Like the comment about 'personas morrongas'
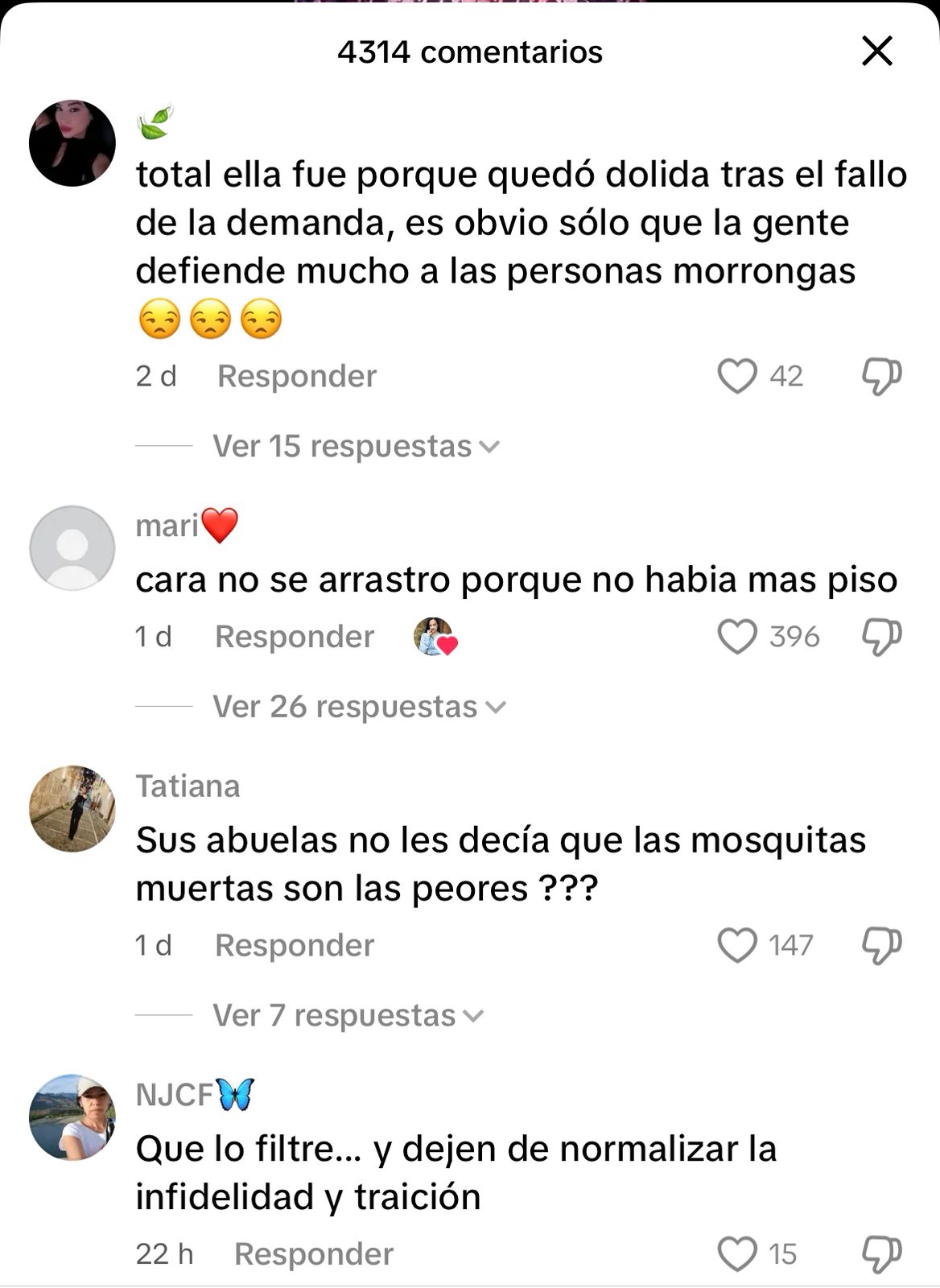The image size is (940, 1288). [x=737, y=376]
